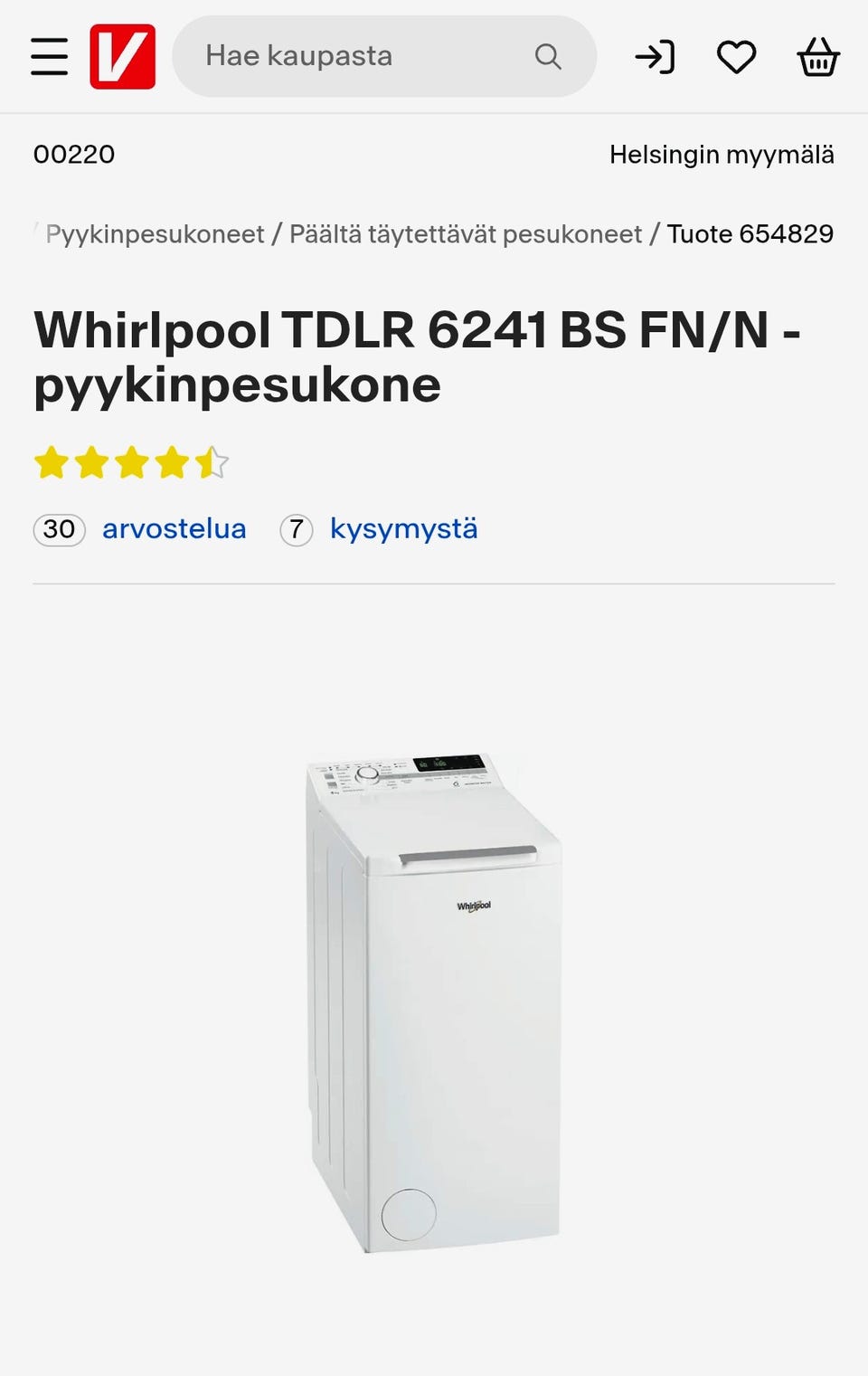Select Helsingin myymälä store
868x1376 pixels.
click(721, 155)
